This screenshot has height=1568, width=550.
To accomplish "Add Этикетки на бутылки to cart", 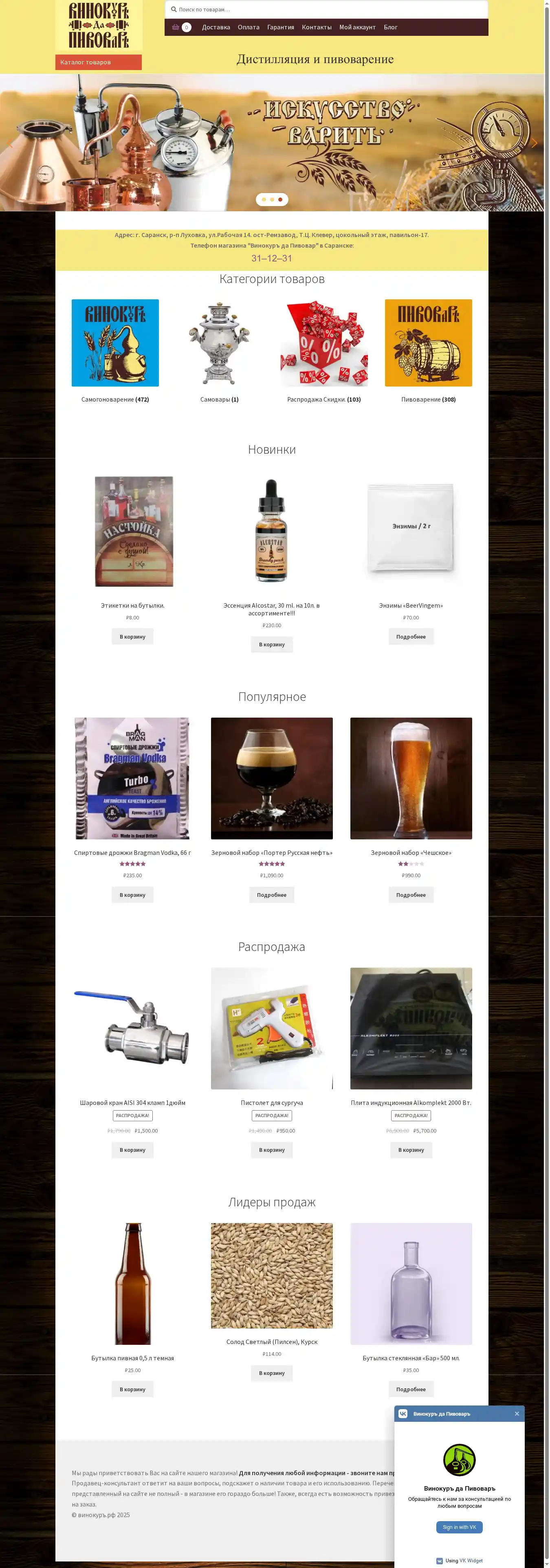I will point(132,636).
